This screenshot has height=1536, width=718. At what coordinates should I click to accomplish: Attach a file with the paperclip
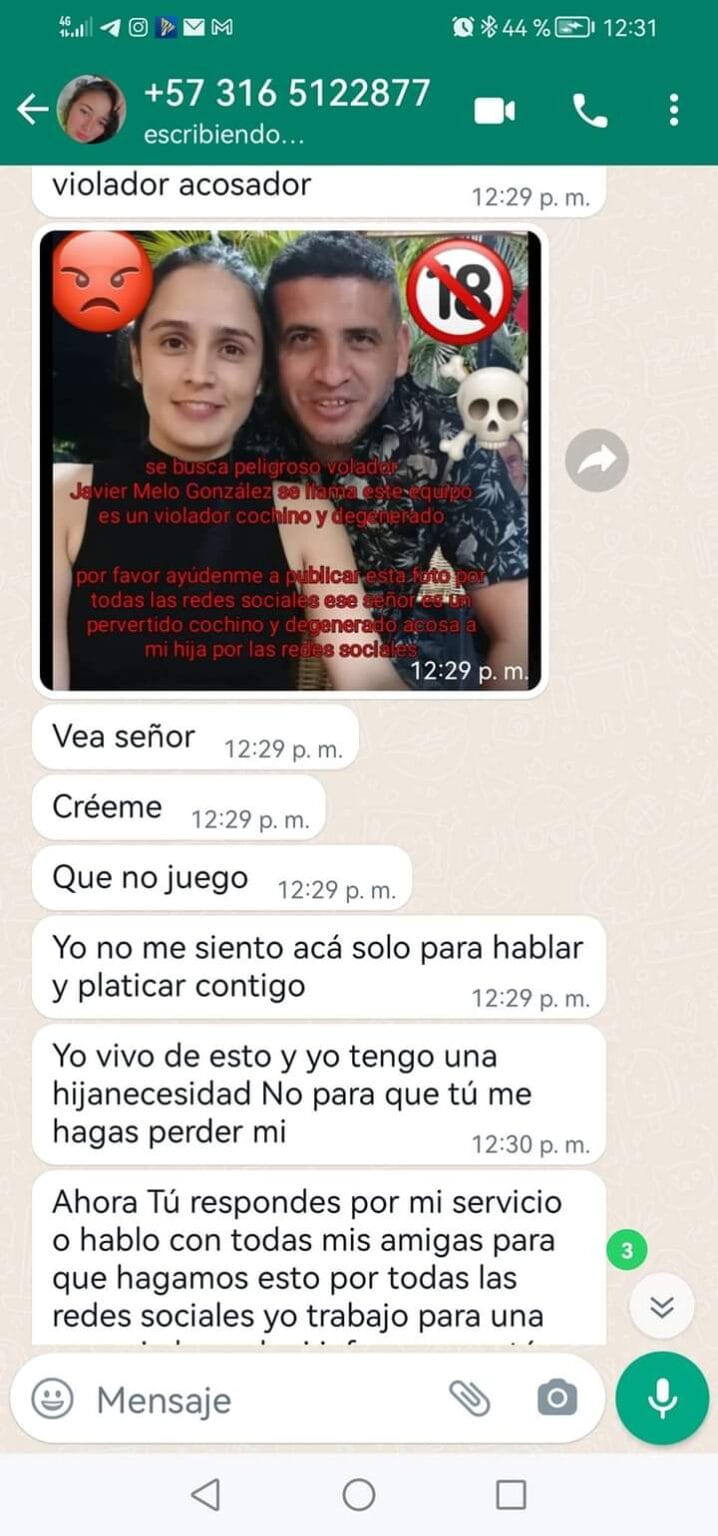point(468,1399)
